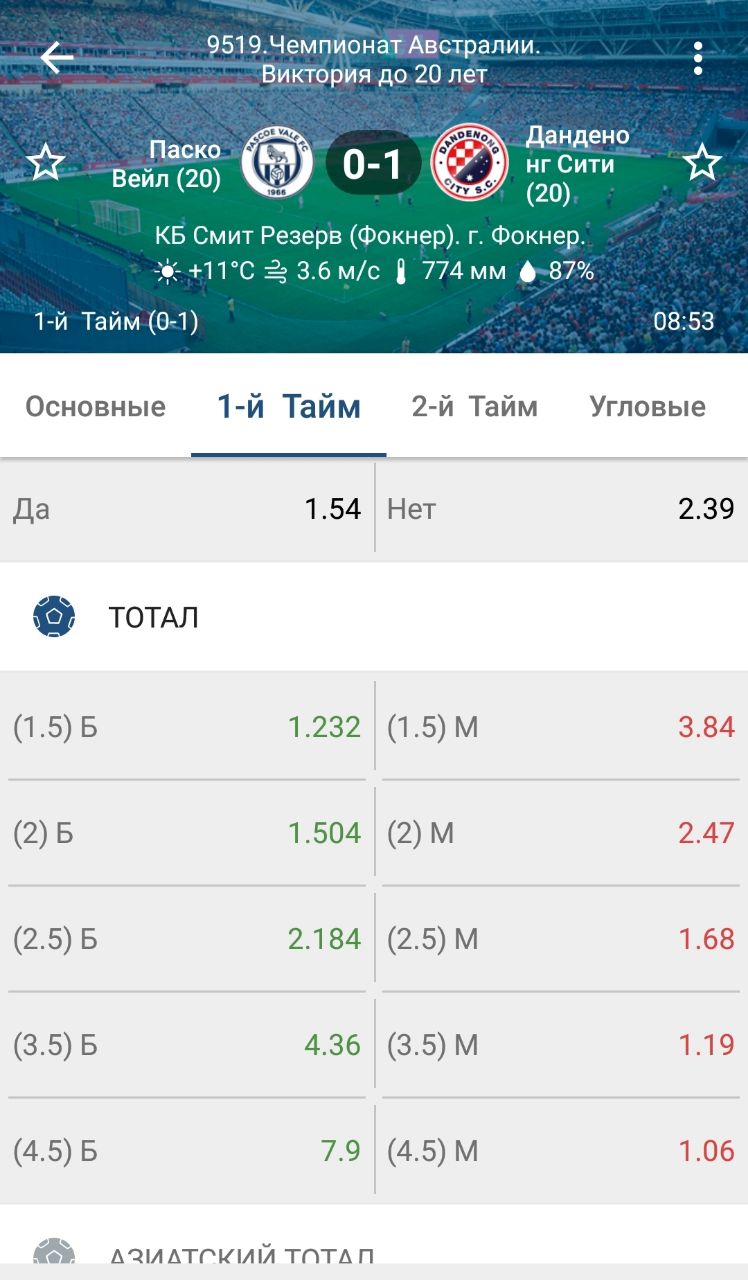Viewport: 748px width, 1280px height.
Task: Pick total (1.5) Б at 1.232
Action: tap(187, 727)
